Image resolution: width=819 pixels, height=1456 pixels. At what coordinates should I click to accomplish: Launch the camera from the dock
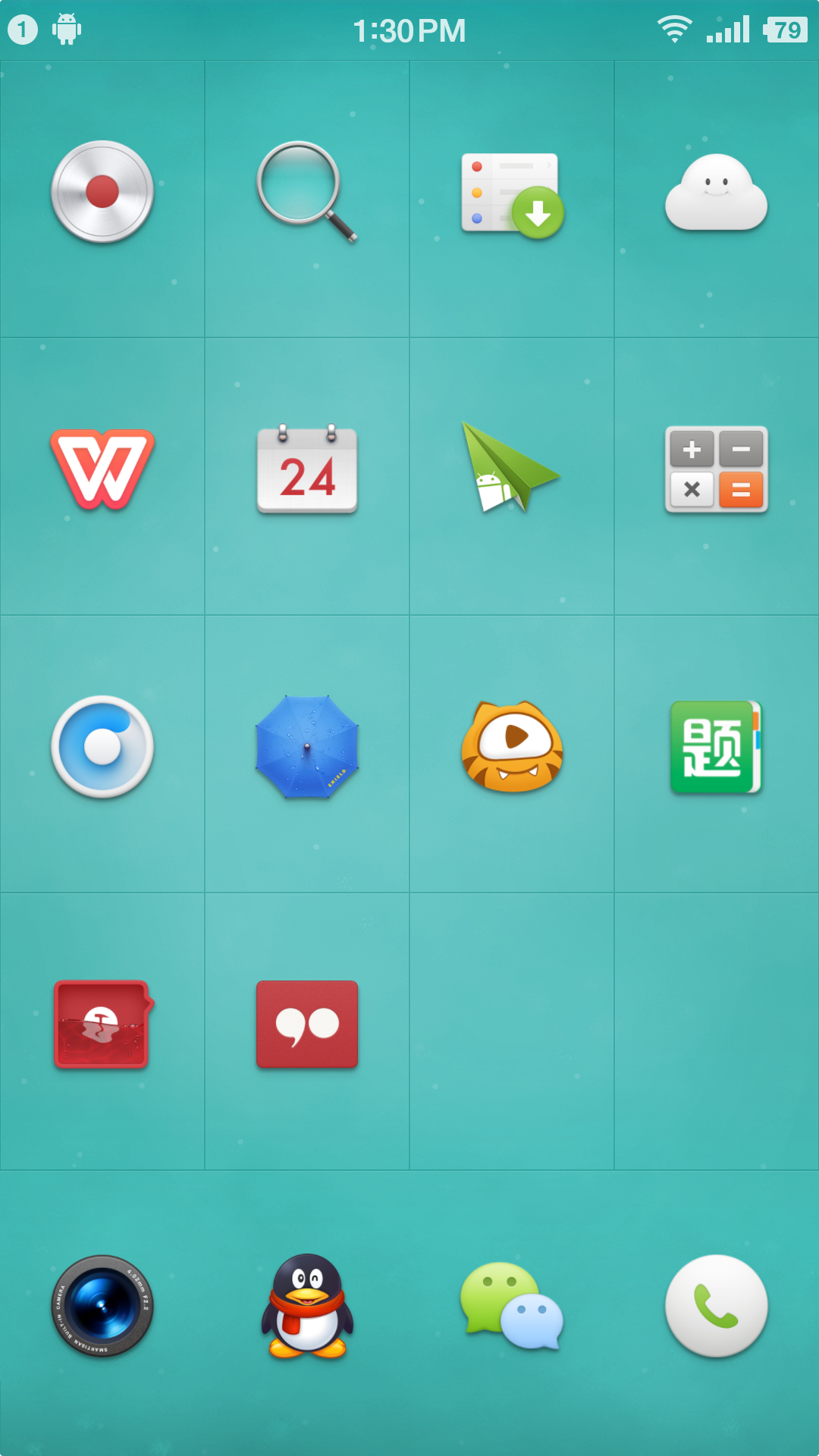[102, 1306]
